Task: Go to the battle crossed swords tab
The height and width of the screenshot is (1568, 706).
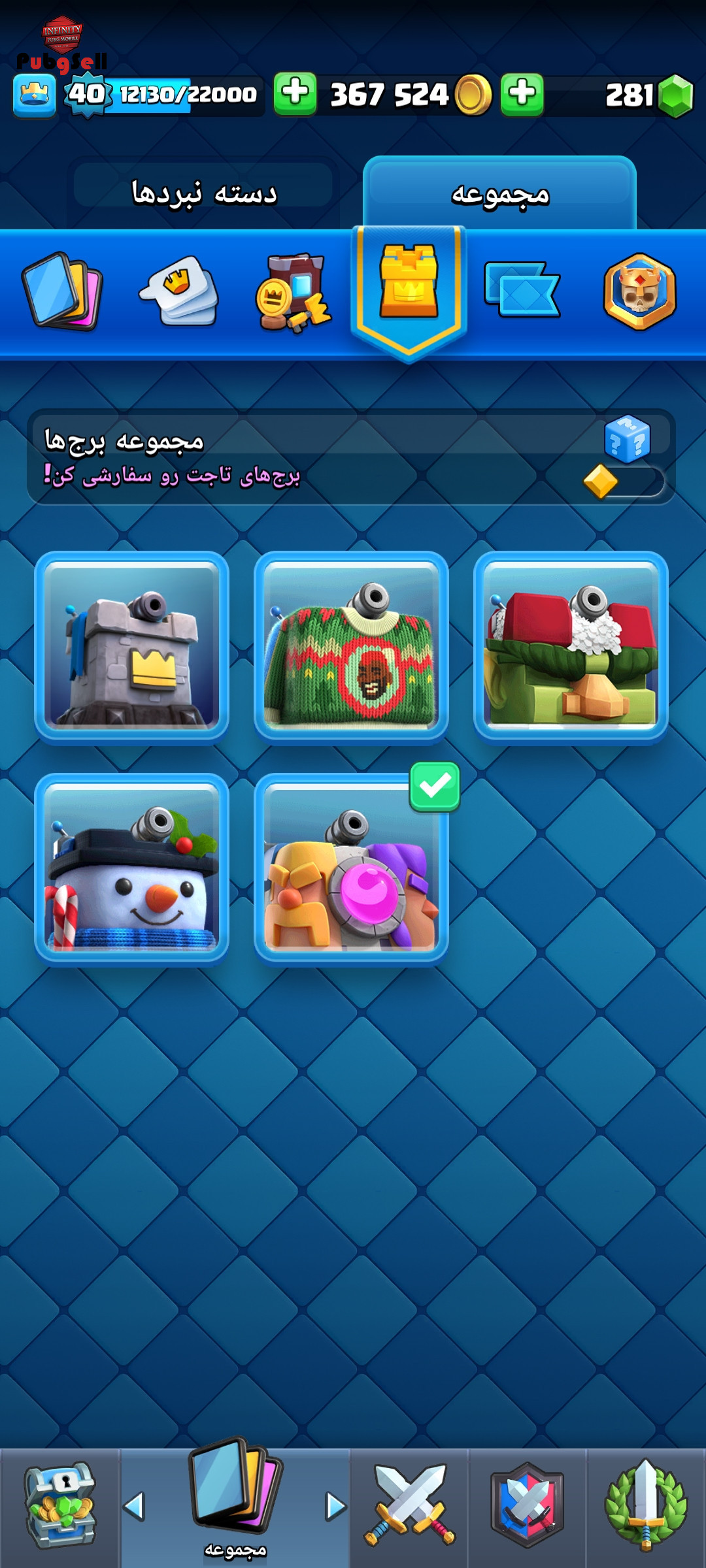Action: (x=409, y=1506)
